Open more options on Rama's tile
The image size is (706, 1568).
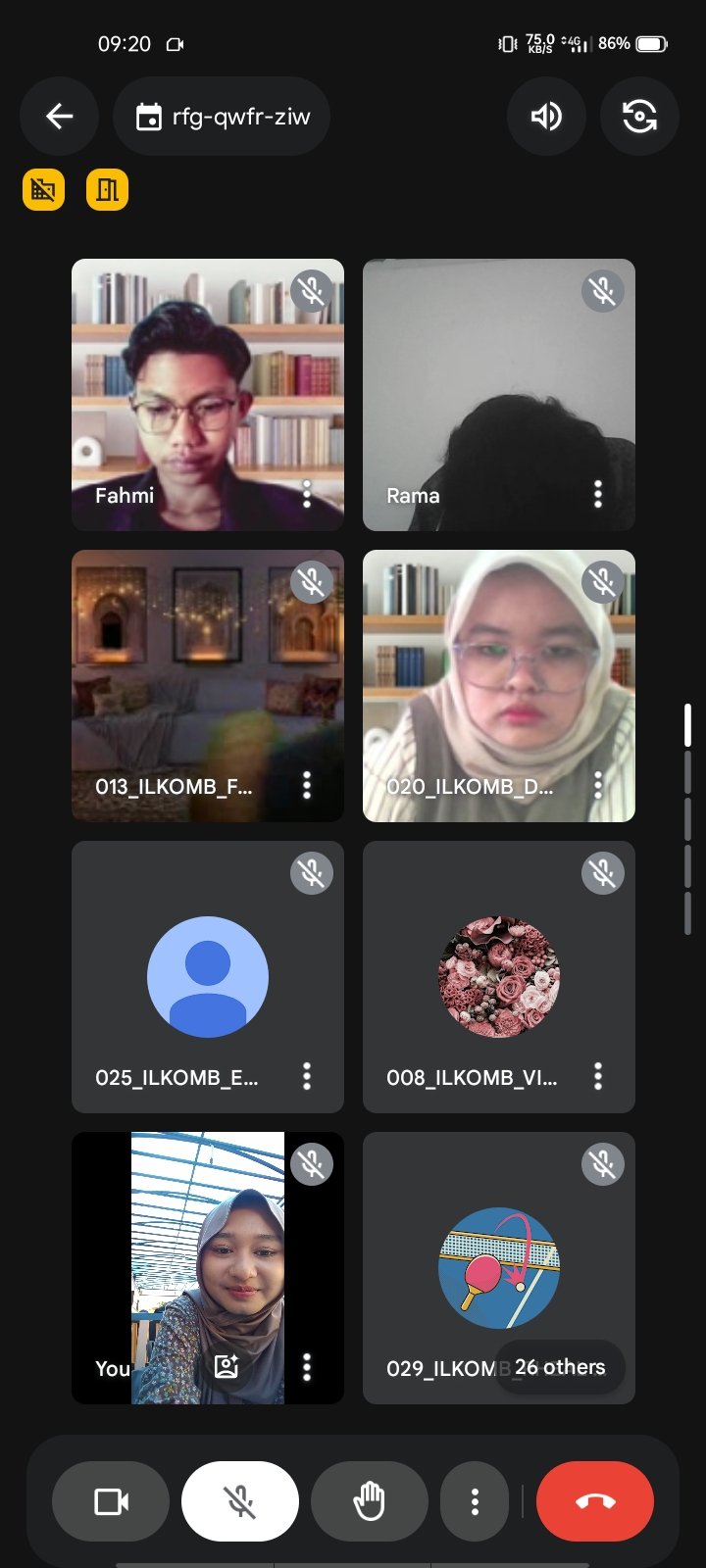point(598,494)
